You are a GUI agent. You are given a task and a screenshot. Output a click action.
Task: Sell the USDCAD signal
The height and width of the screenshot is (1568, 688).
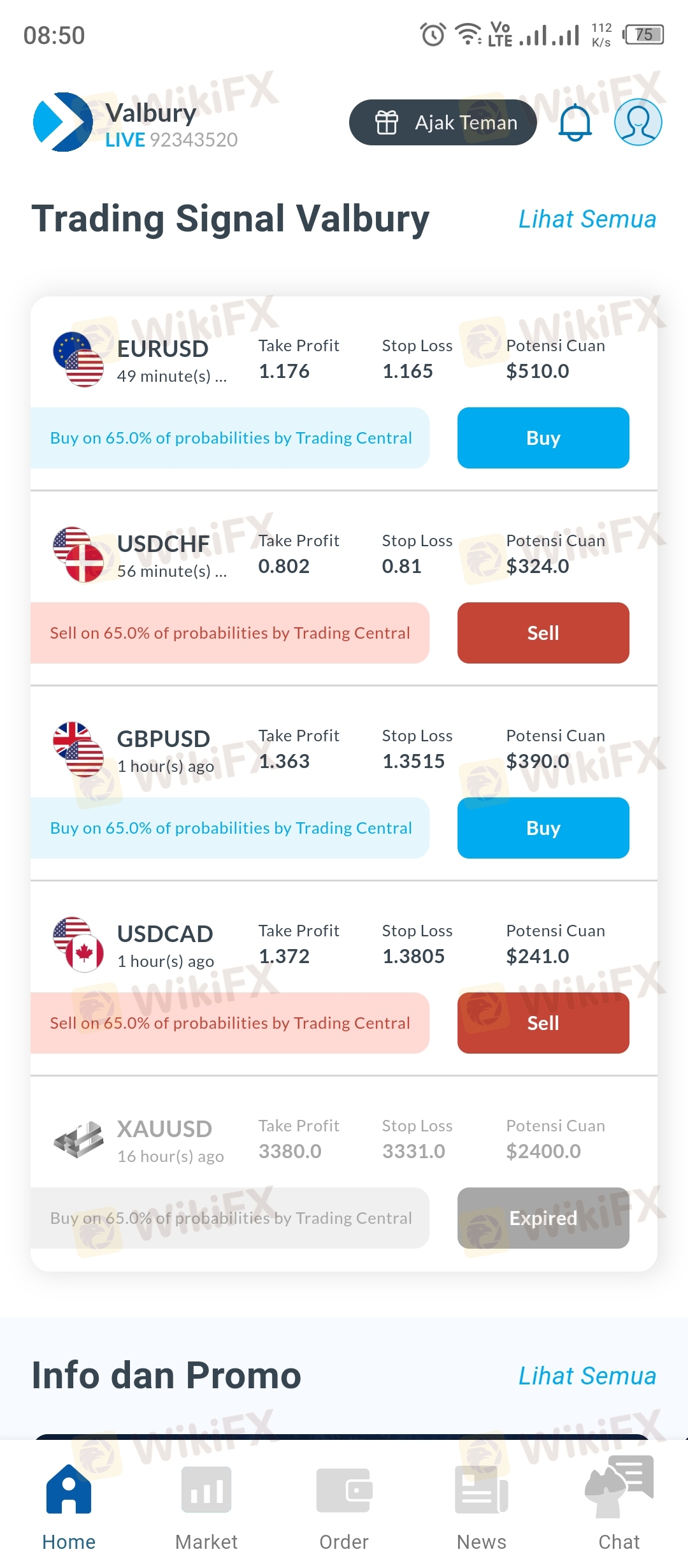[543, 1023]
